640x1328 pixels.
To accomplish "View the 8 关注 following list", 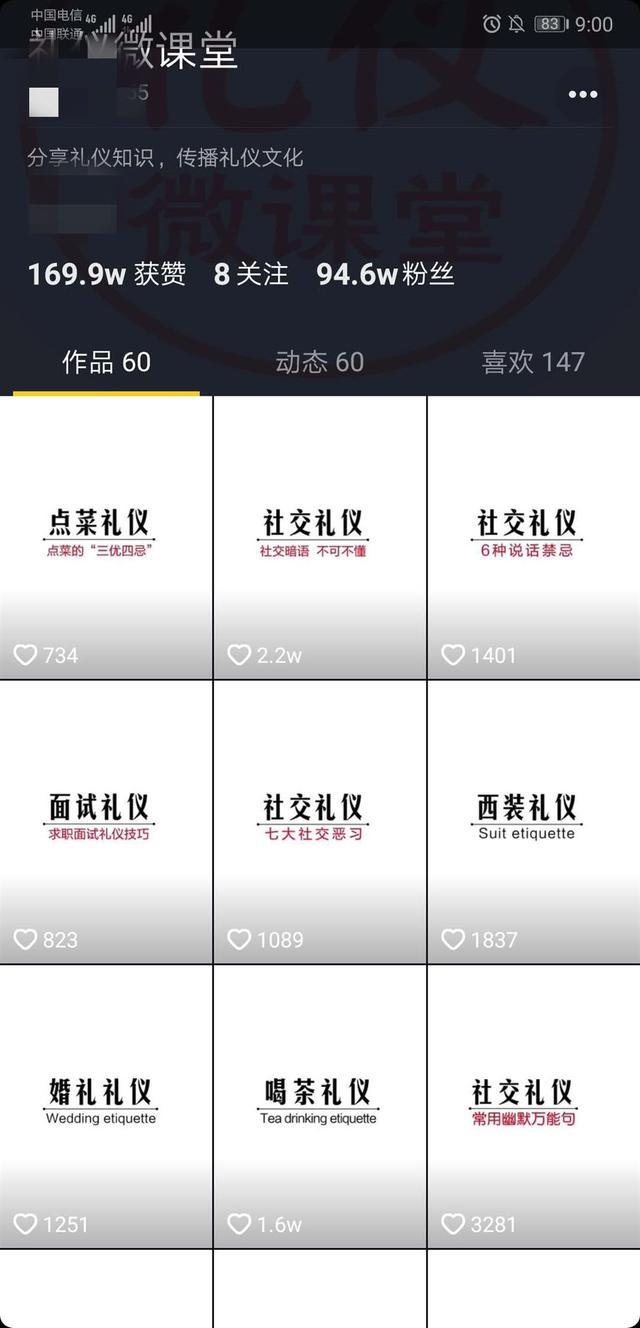I will [250, 274].
